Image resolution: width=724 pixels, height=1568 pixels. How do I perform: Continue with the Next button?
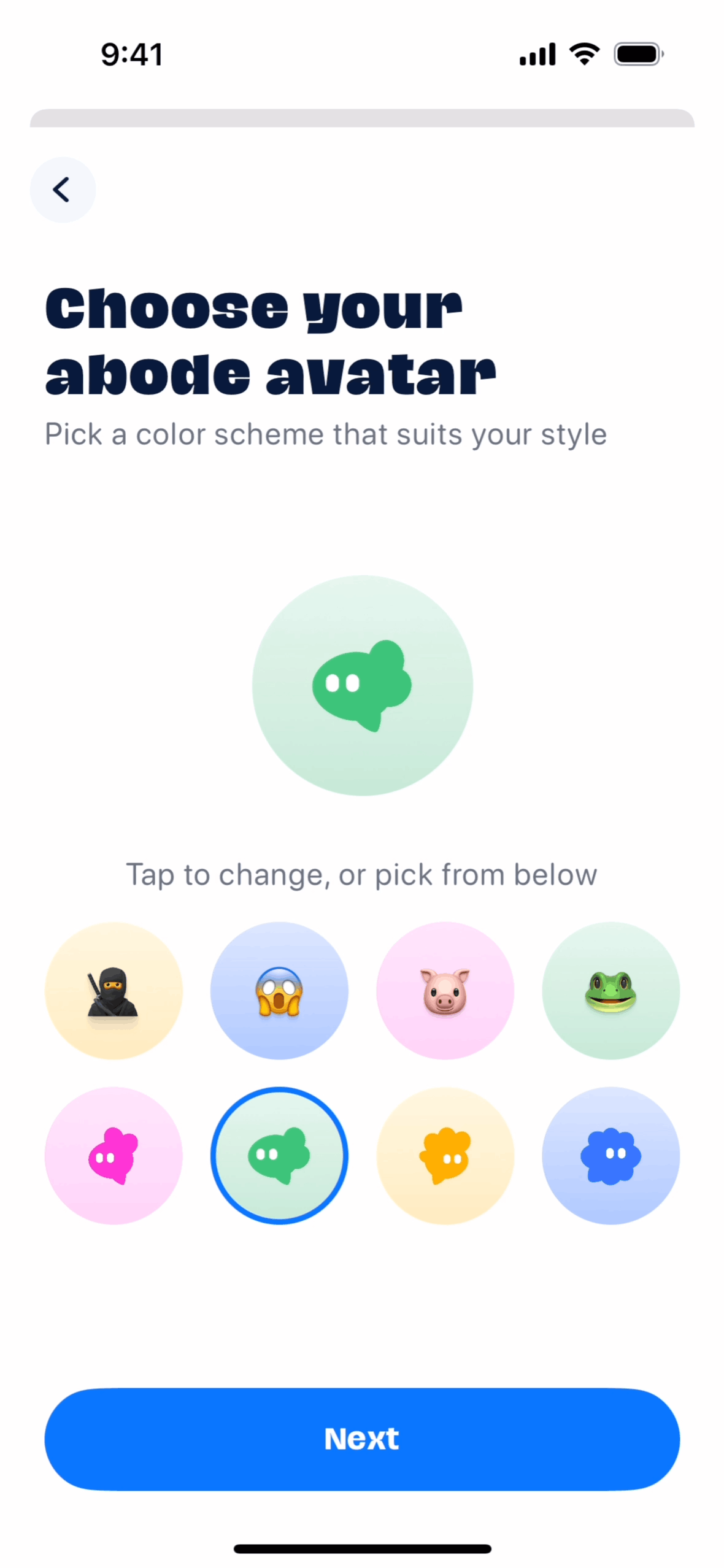pyautogui.click(x=362, y=1439)
